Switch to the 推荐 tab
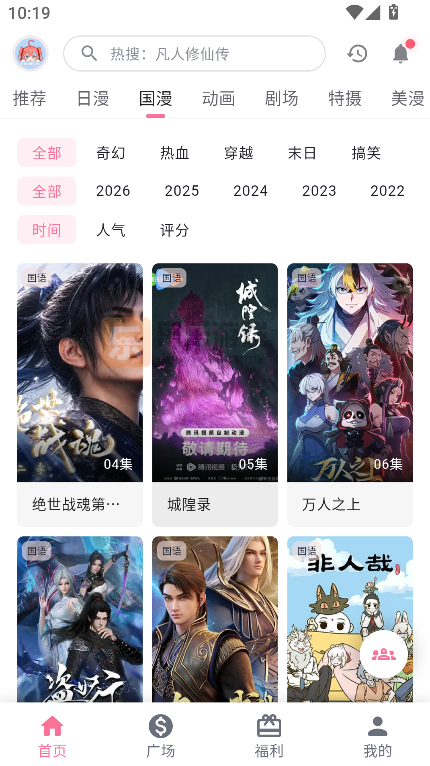The width and height of the screenshot is (430, 766). pyautogui.click(x=29, y=99)
